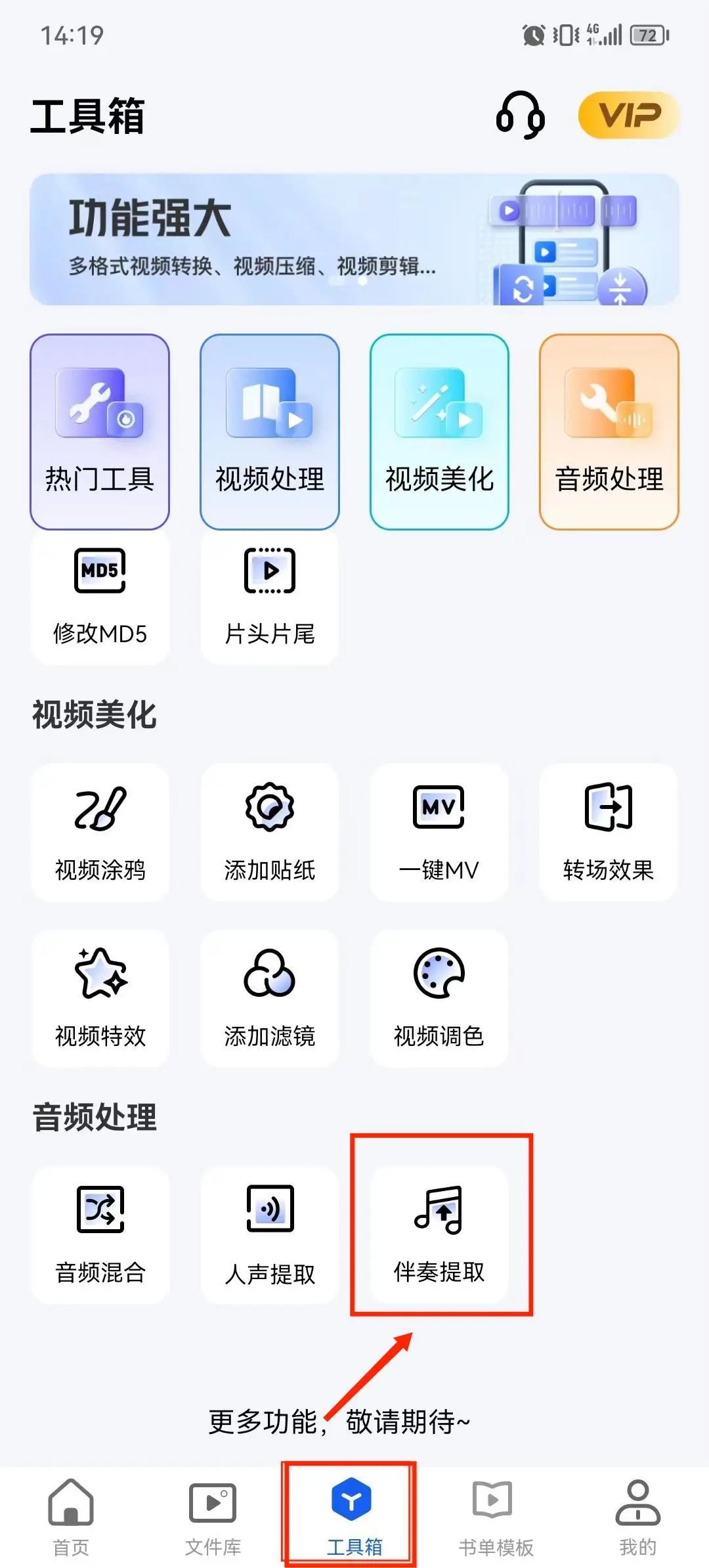709x1568 pixels.
Task: Select the 视频涂鸦 video doodle tool
Action: pyautogui.click(x=99, y=831)
